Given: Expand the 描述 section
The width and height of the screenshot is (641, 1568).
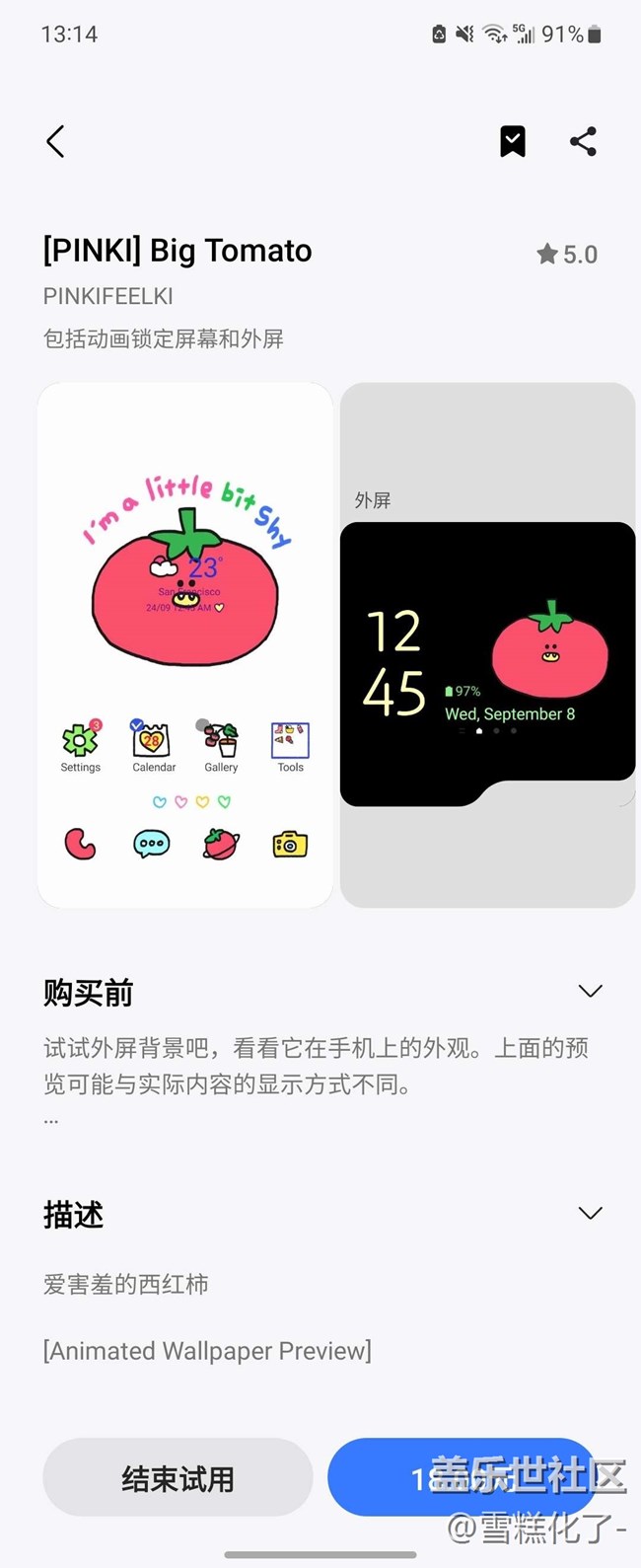Looking at the screenshot, I should tap(590, 1213).
